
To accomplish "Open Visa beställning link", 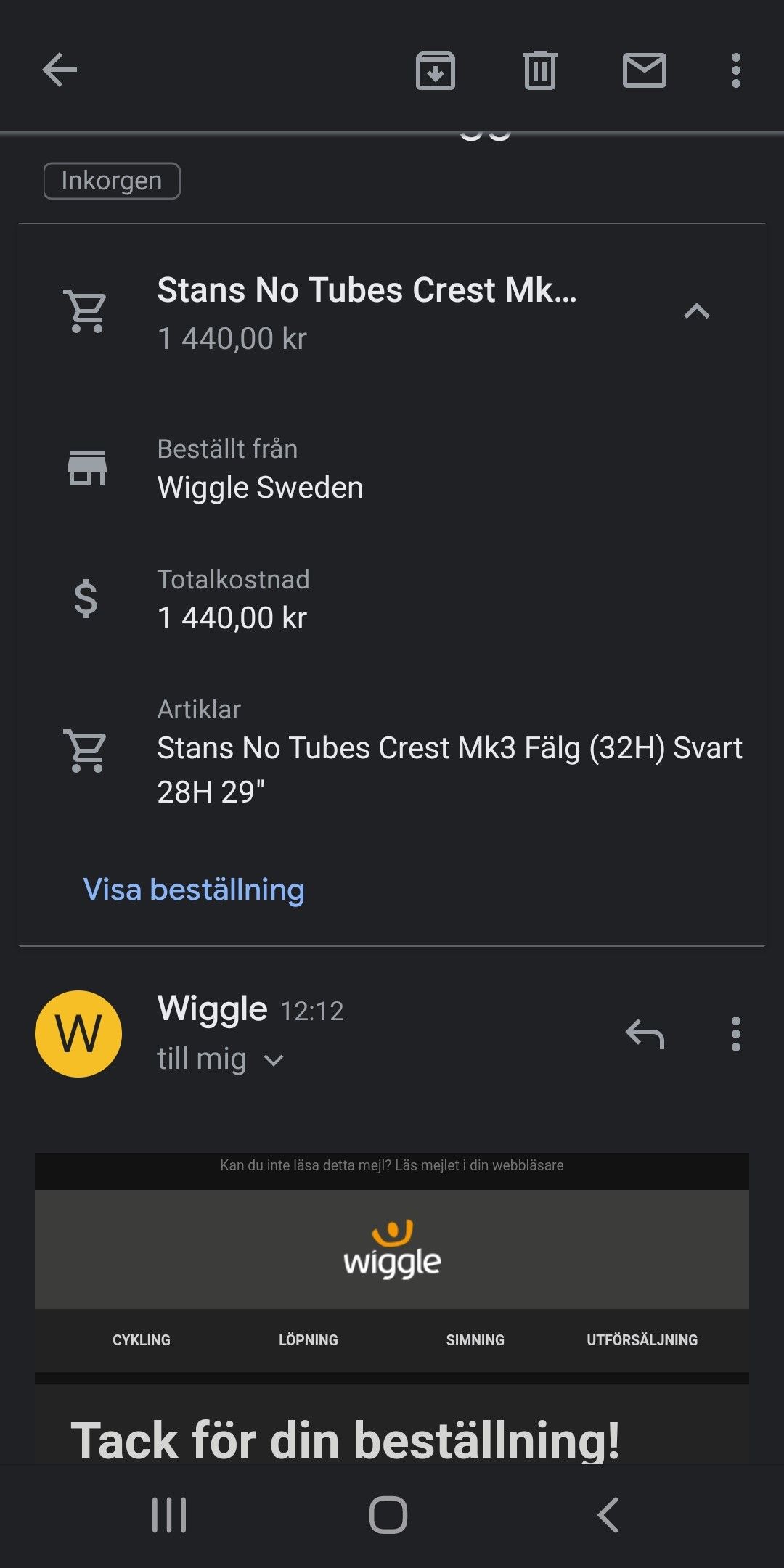I will pos(194,889).
